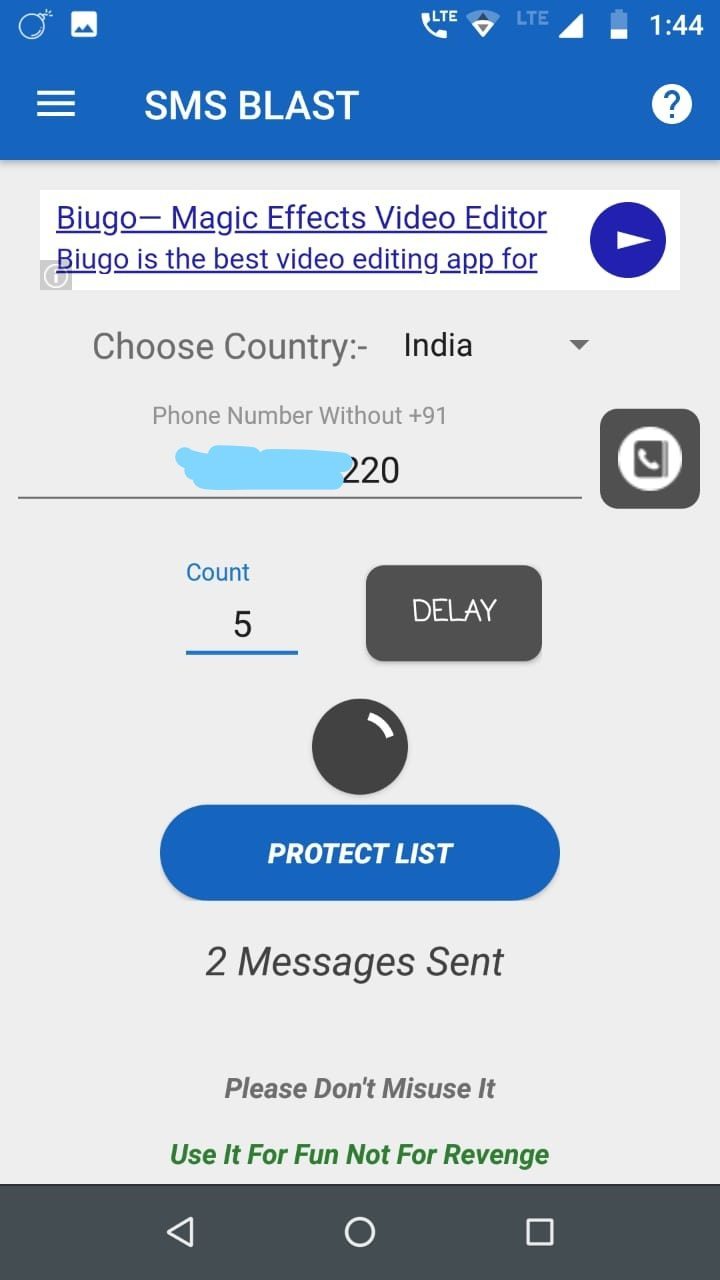Open the Biugo Magic Effects Video Editor ad link
The width and height of the screenshot is (720, 1280).
[x=301, y=218]
